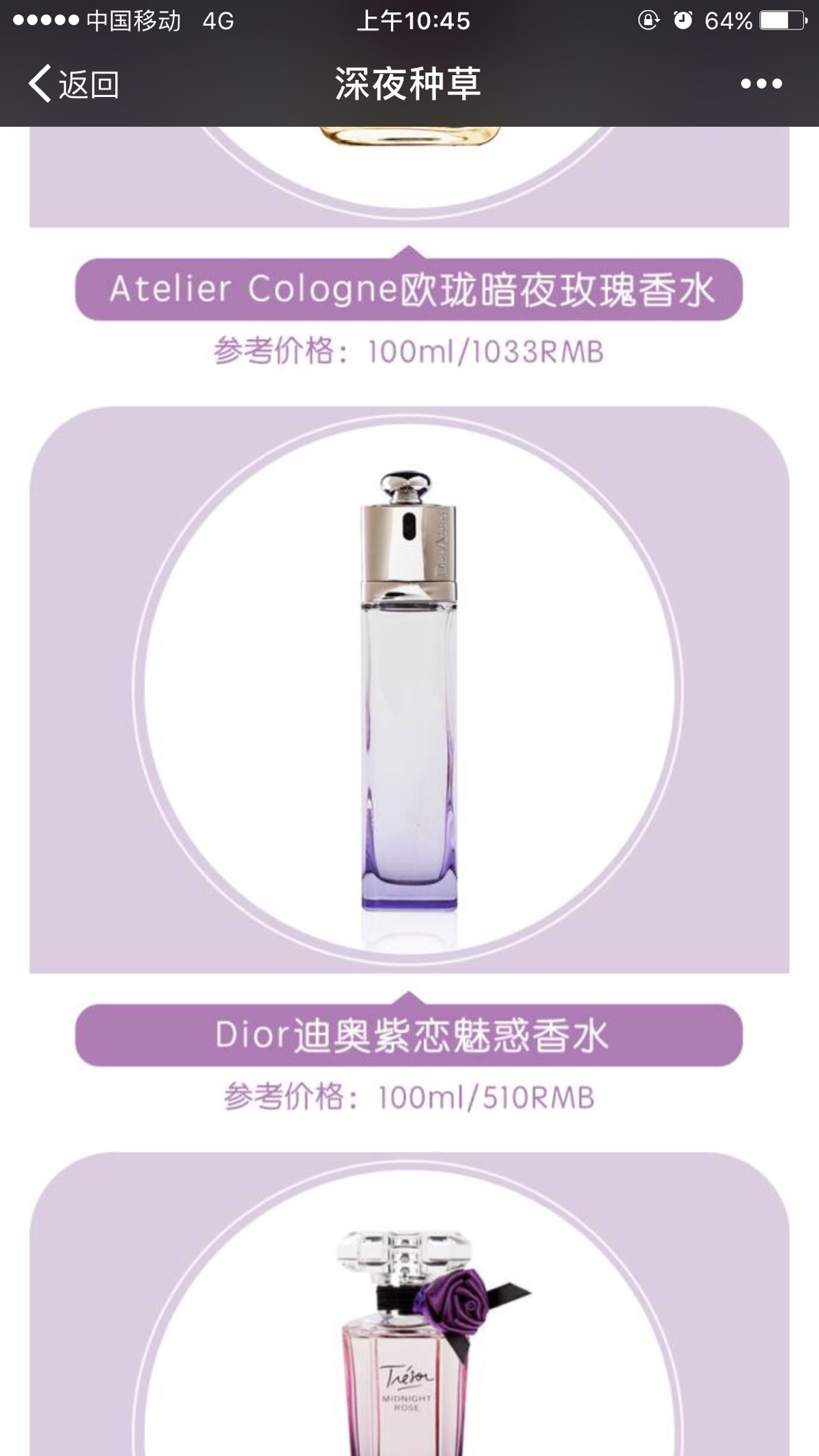Tap the 返回 back button
The height and width of the screenshot is (1456, 819).
click(x=74, y=84)
